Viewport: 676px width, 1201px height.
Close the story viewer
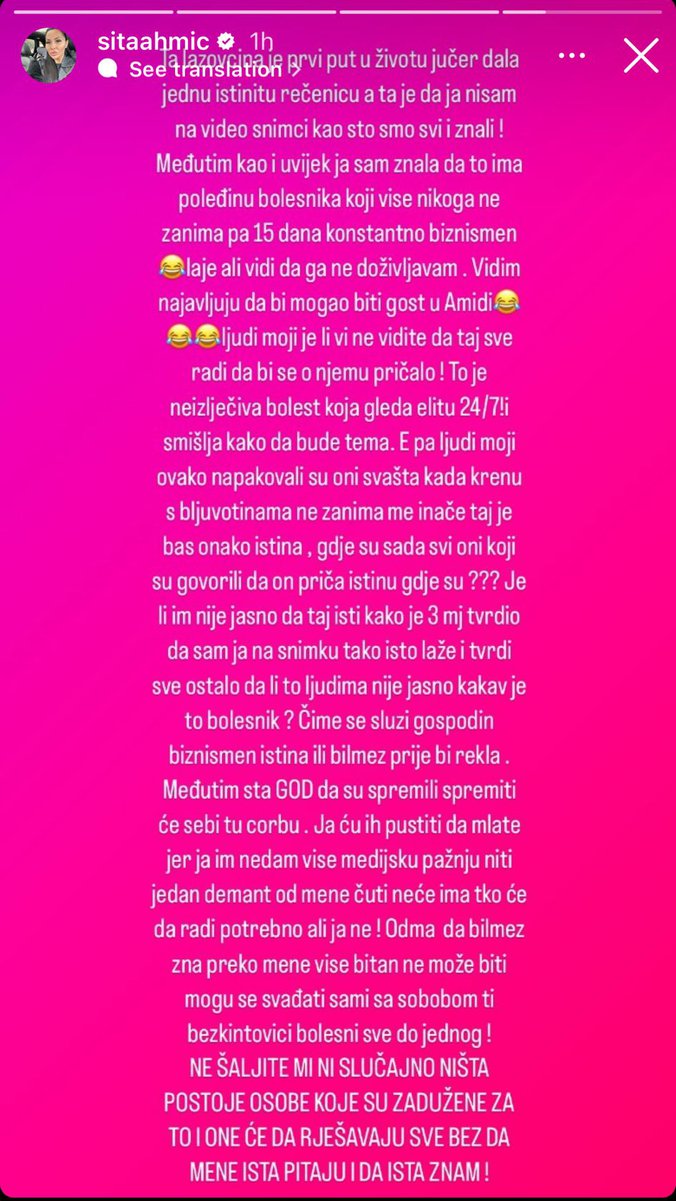click(x=640, y=56)
